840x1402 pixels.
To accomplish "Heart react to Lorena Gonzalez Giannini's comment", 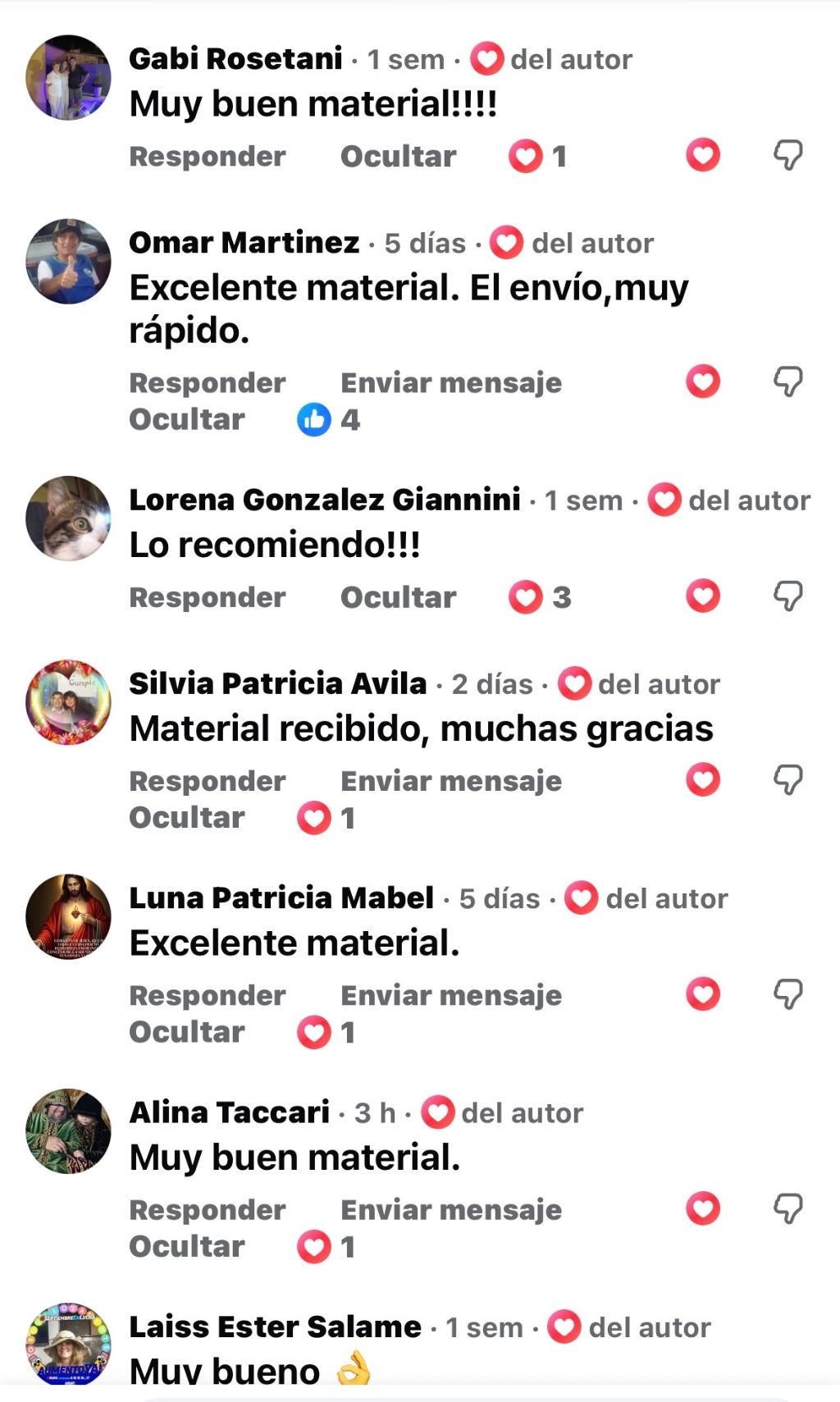I will pyautogui.click(x=703, y=596).
